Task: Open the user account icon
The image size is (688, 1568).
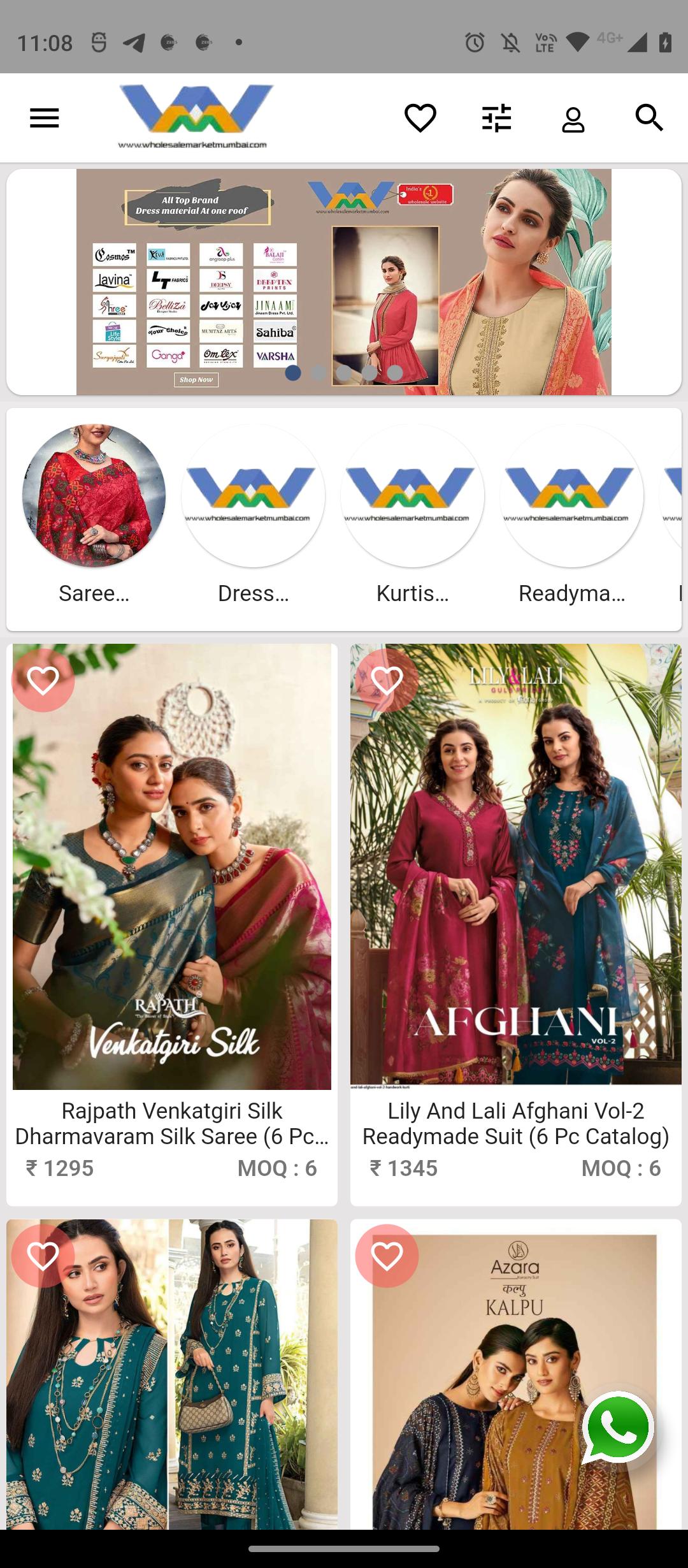Action: pyautogui.click(x=573, y=118)
